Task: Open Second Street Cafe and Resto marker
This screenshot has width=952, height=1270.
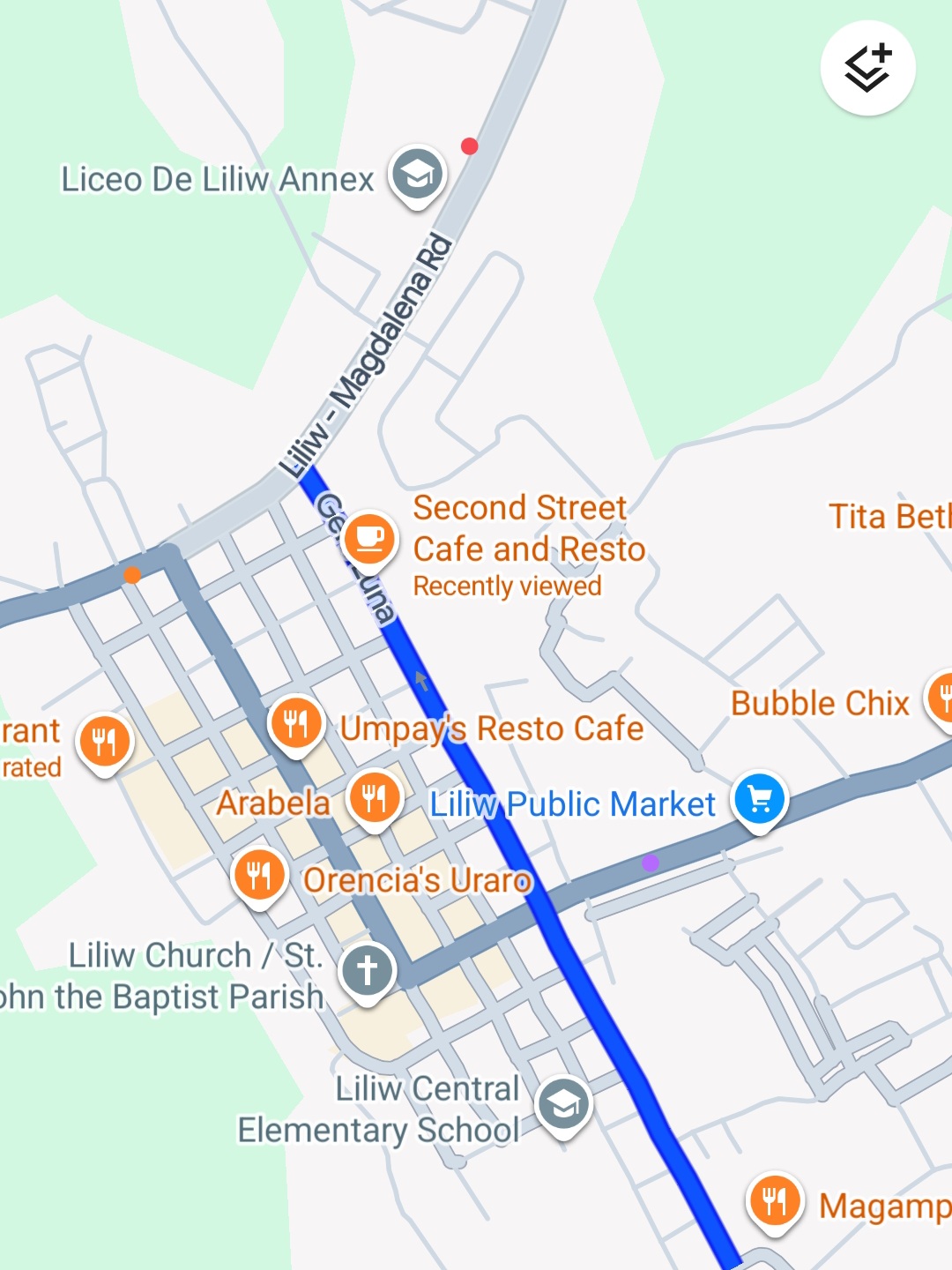Action: pyautogui.click(x=369, y=537)
